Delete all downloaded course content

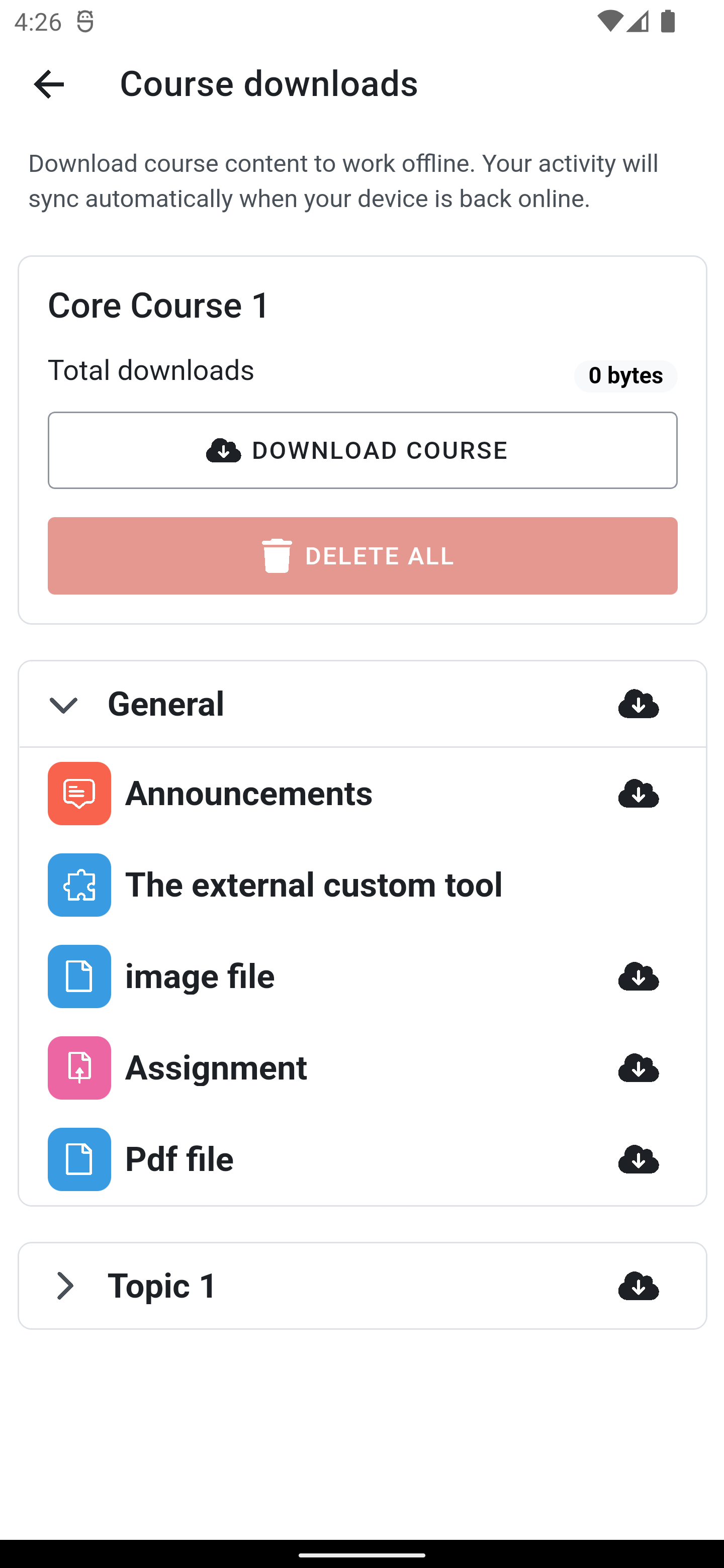pos(363,555)
